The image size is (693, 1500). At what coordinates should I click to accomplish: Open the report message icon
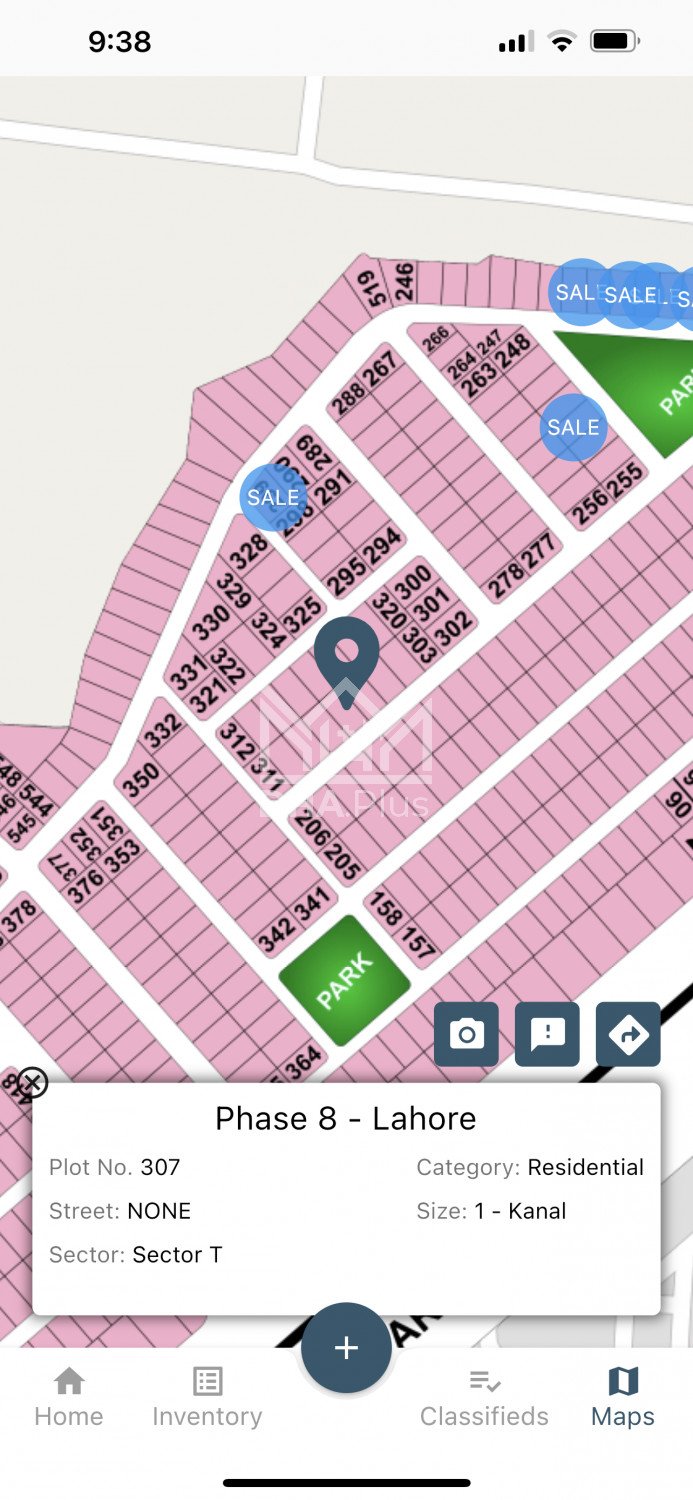click(547, 1034)
